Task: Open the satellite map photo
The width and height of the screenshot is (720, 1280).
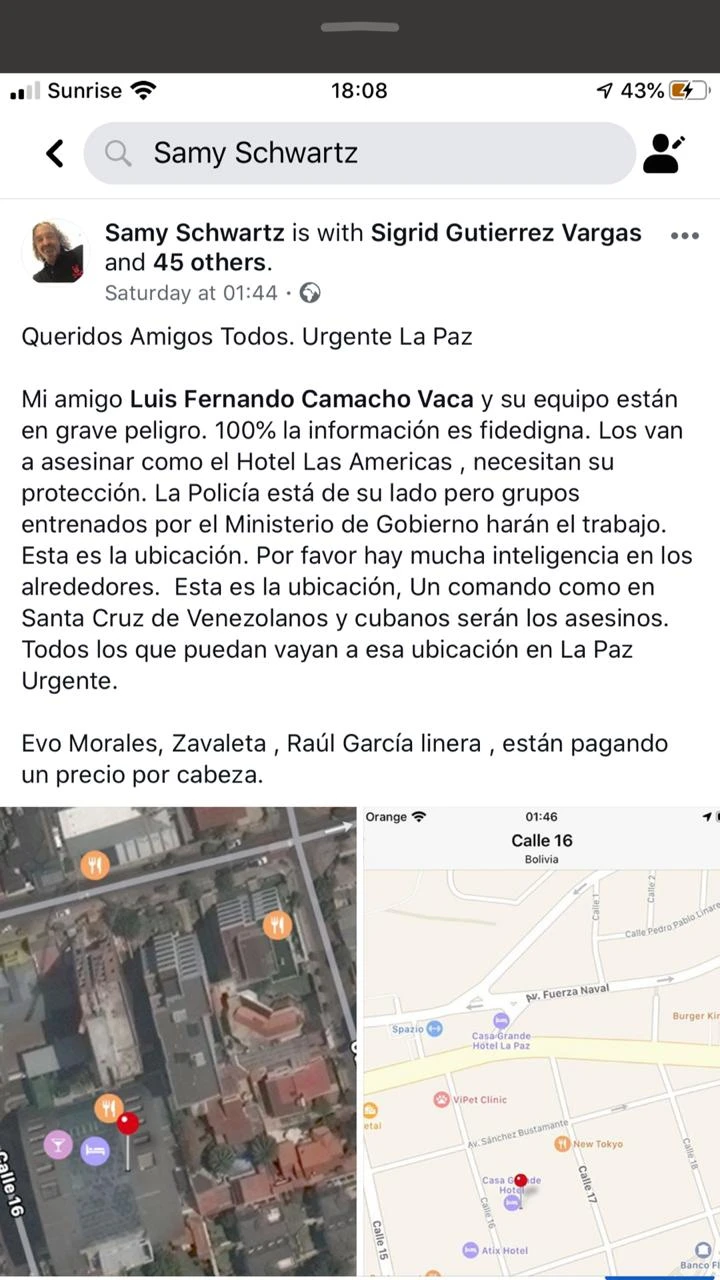Action: click(178, 1040)
